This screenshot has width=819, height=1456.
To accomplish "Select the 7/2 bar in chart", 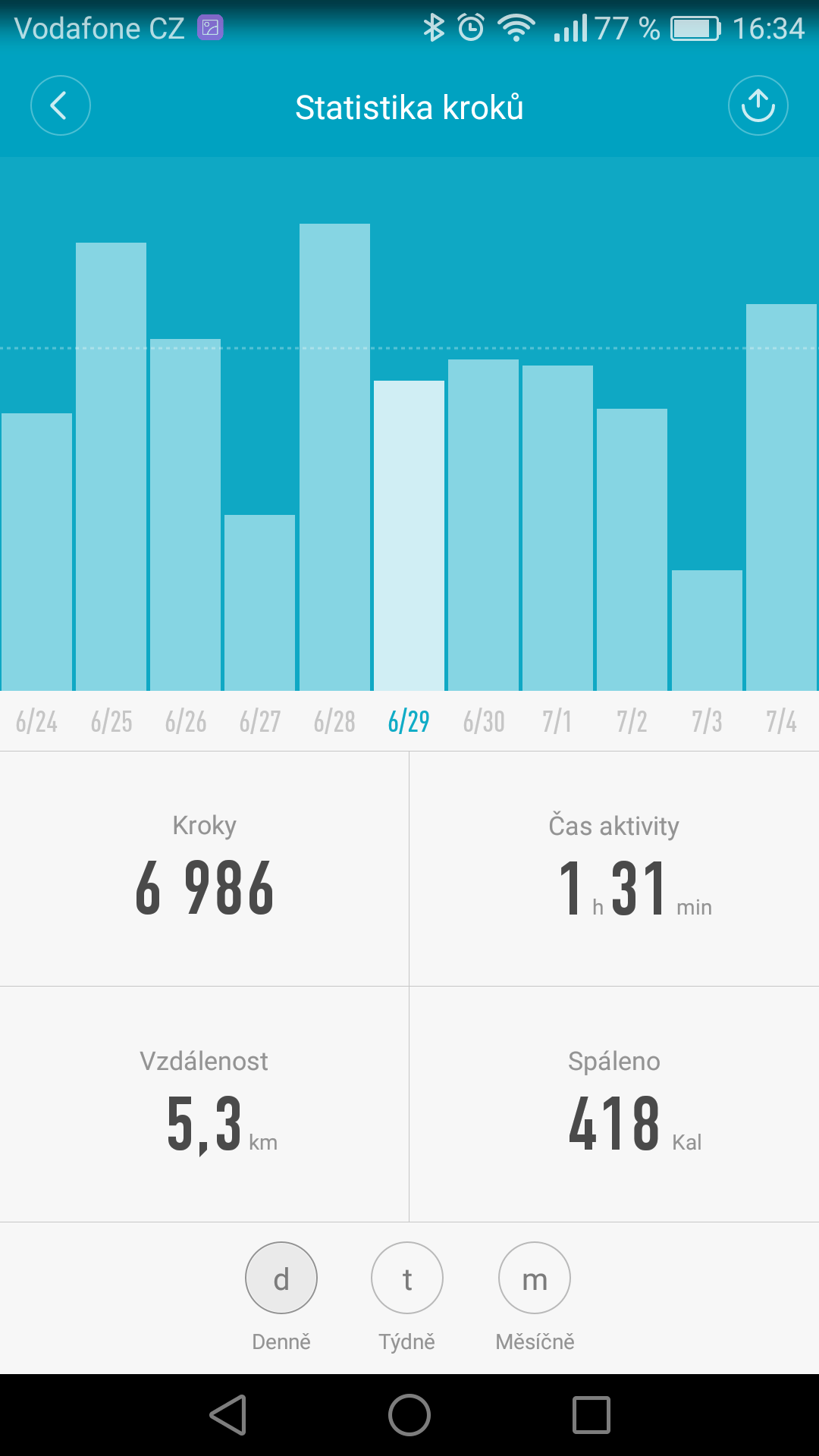I will 632,550.
